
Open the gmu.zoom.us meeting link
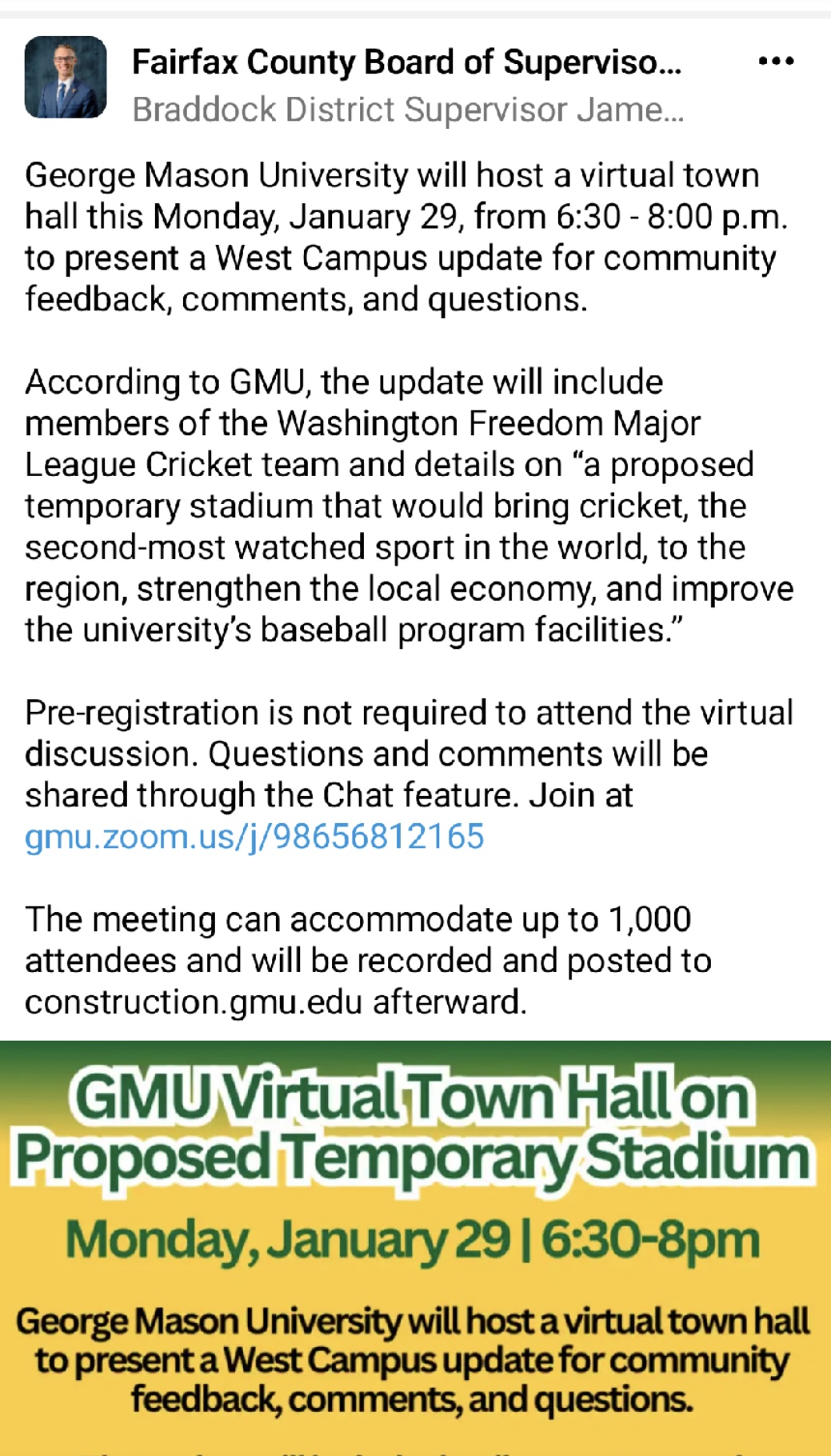pyautogui.click(x=254, y=837)
